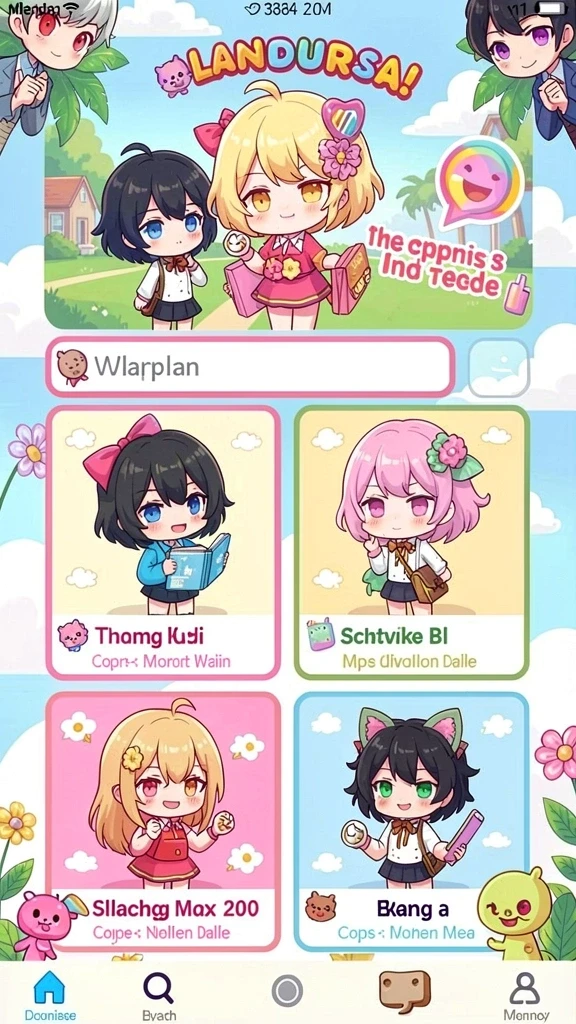Open the Thamg Kudi character card
This screenshot has height=1024, width=576.
click(163, 543)
